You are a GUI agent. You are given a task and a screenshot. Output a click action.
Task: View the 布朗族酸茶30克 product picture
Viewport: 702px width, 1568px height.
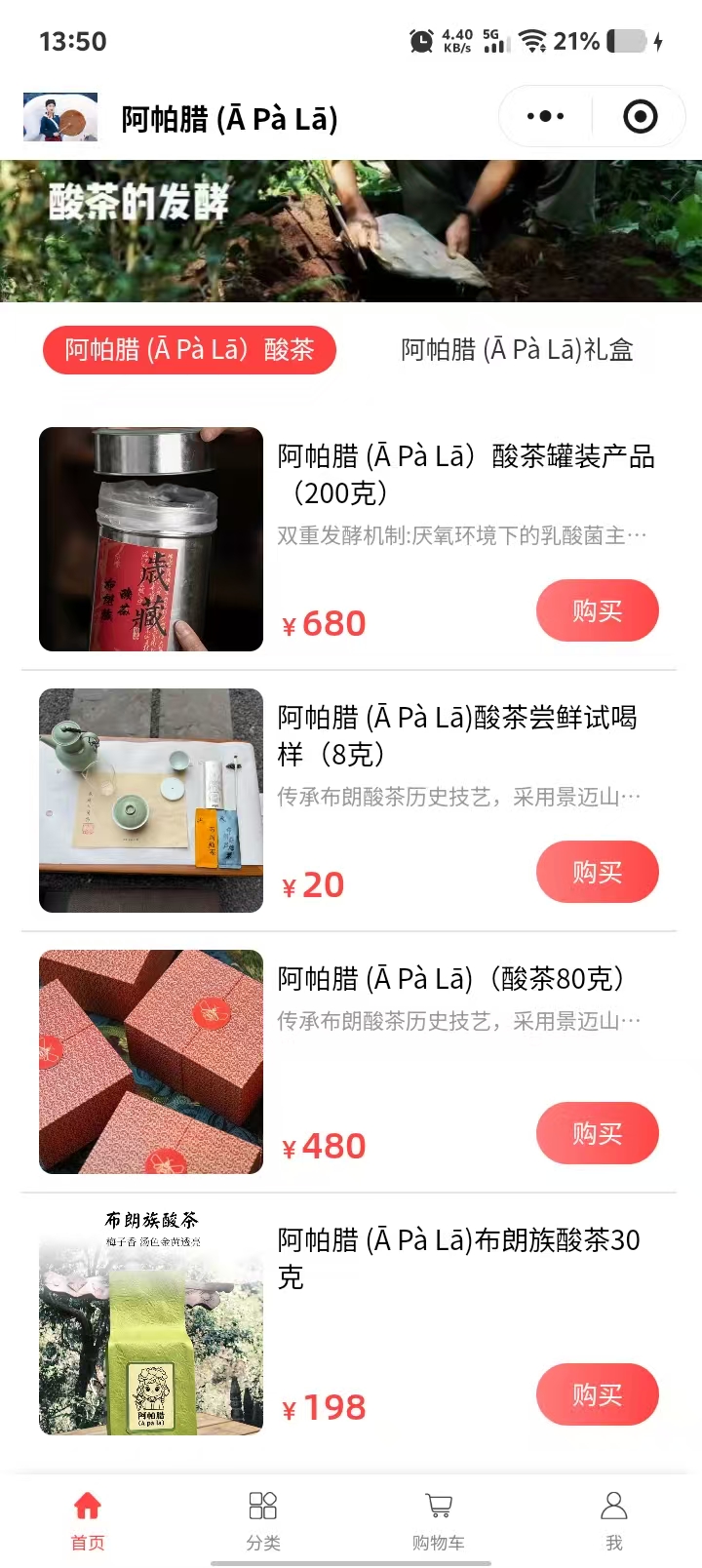click(151, 1323)
